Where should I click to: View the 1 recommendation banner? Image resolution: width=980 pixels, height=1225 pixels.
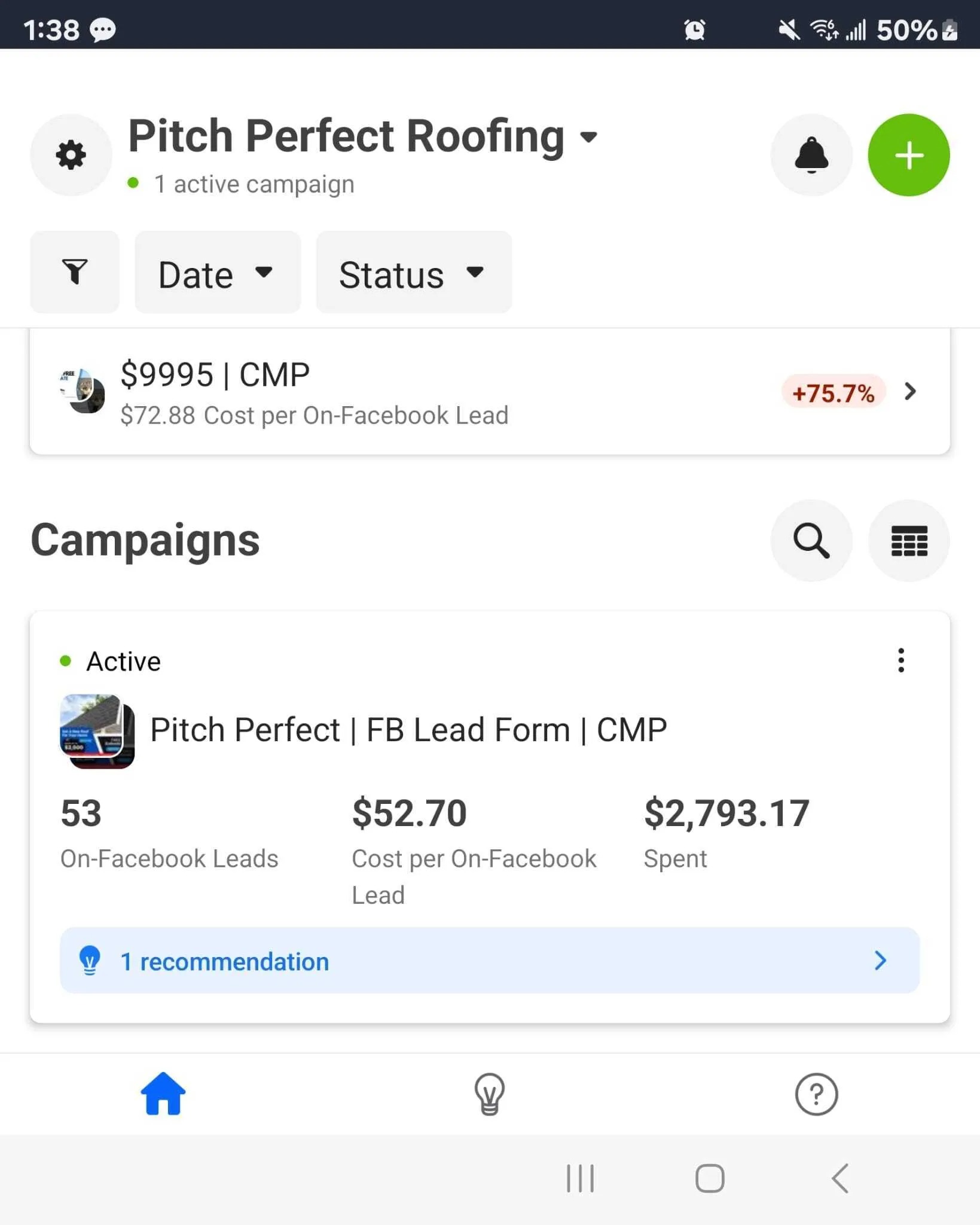coord(489,961)
